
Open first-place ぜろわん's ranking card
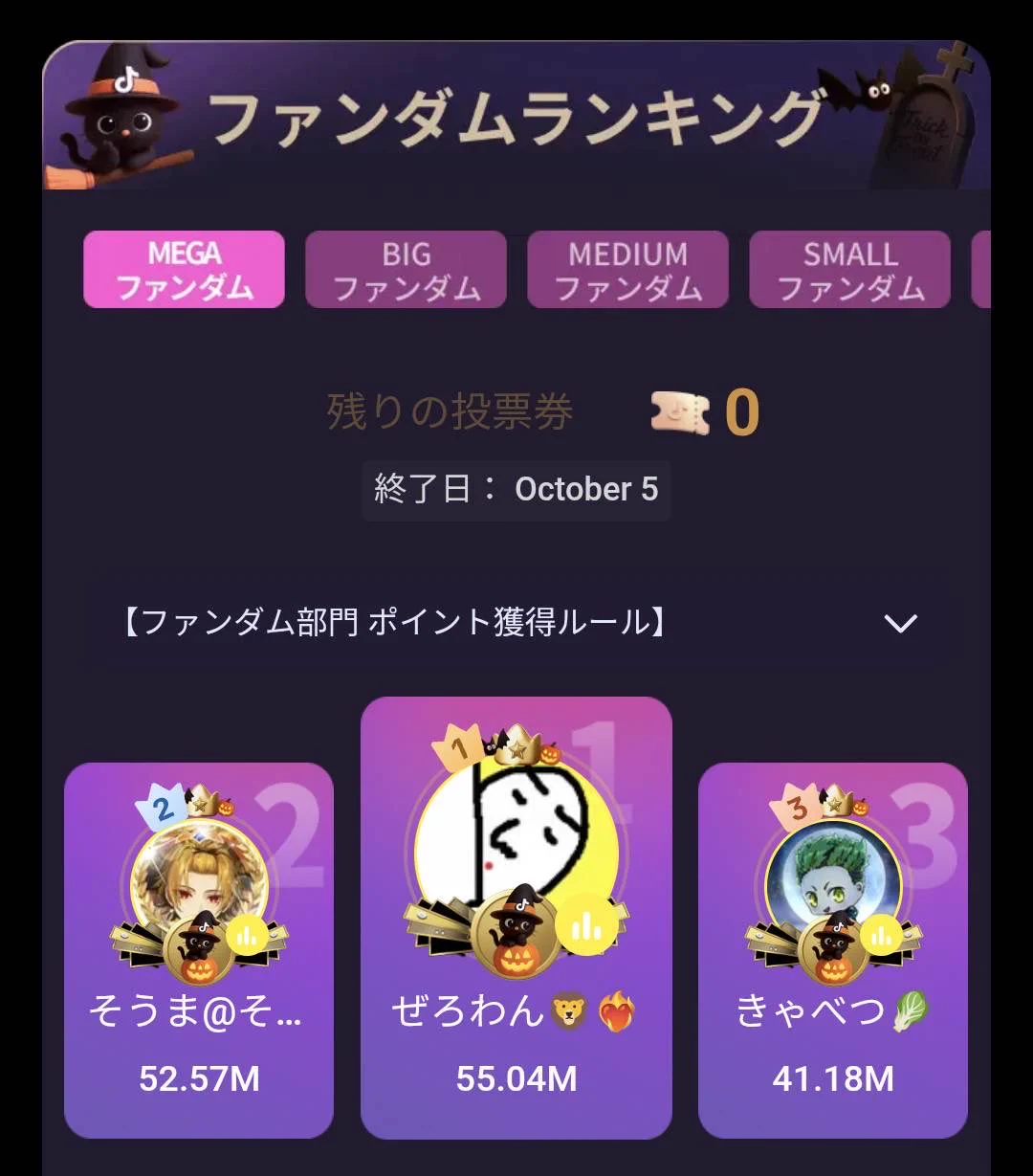pos(516,919)
